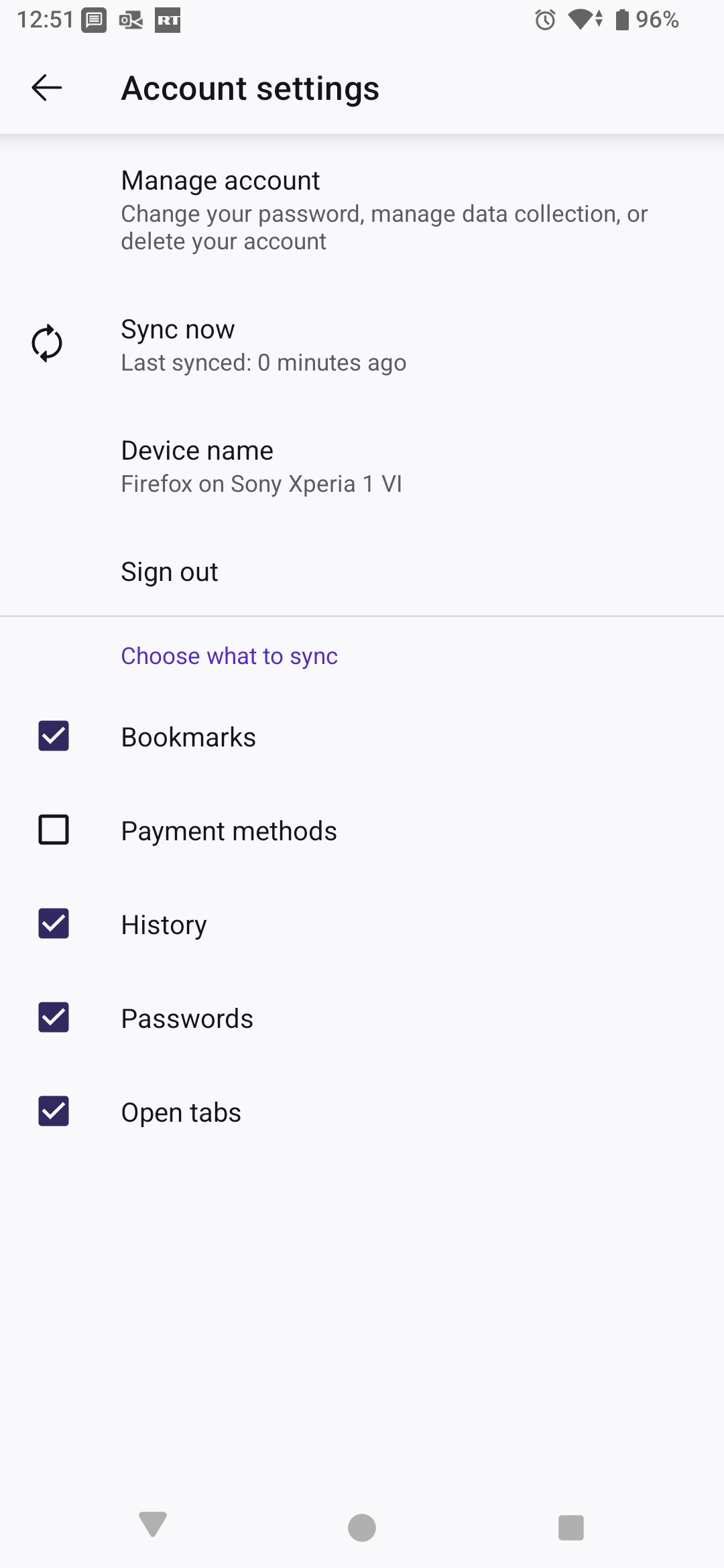Sign out of the account
The width and height of the screenshot is (724, 1568).
point(362,572)
